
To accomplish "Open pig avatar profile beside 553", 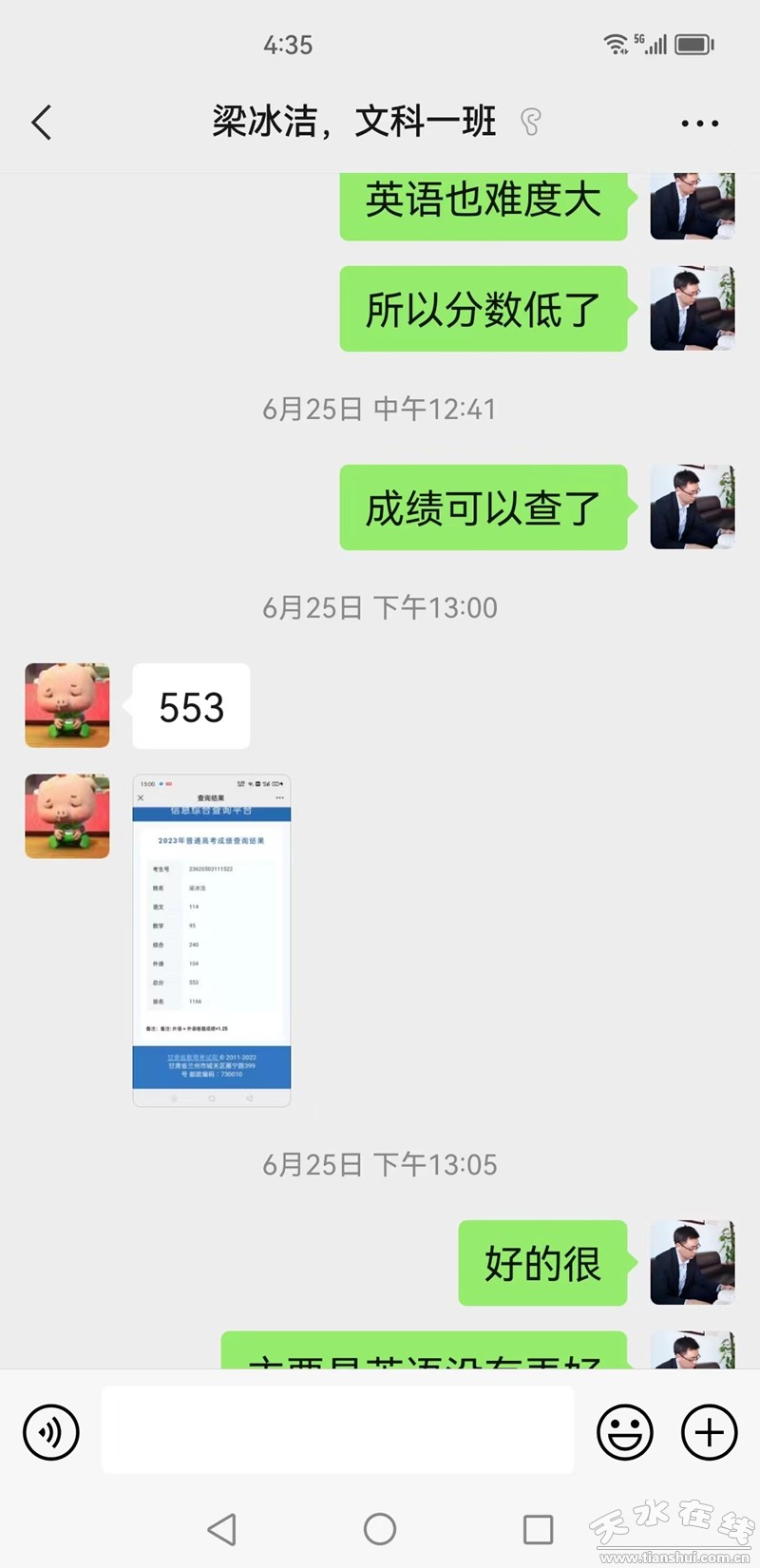I will [x=67, y=706].
